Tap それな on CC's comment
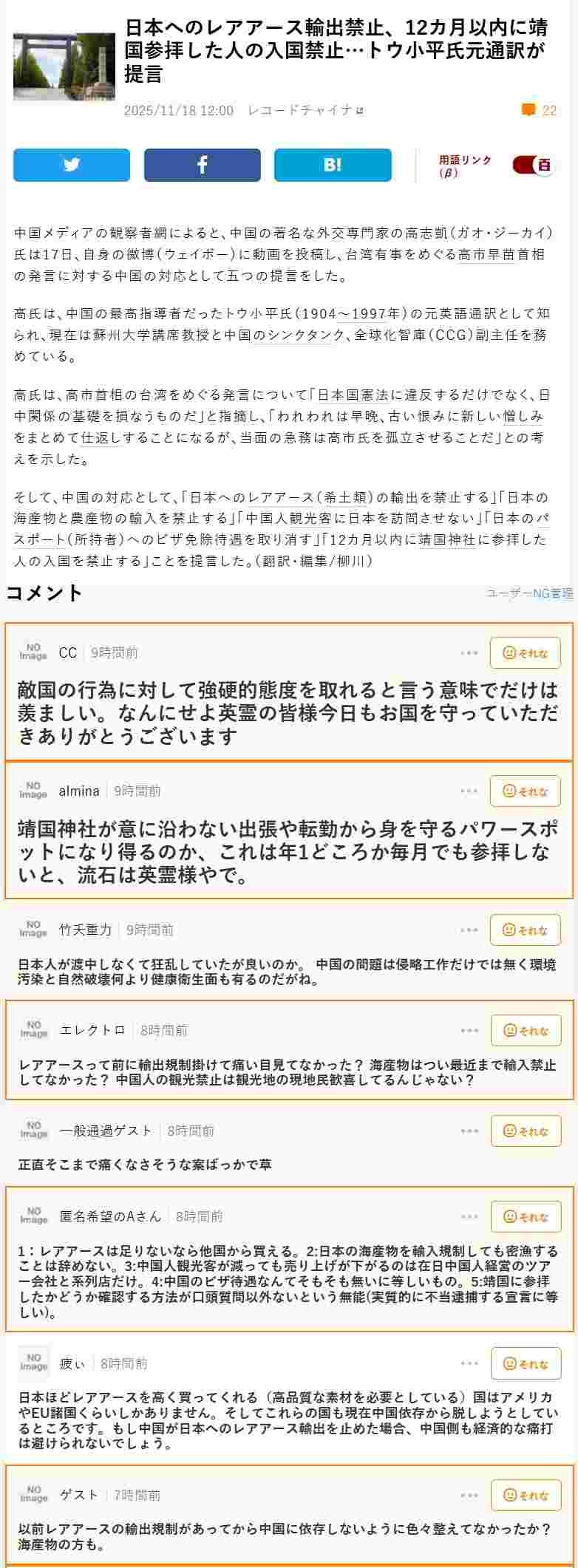 (525, 653)
